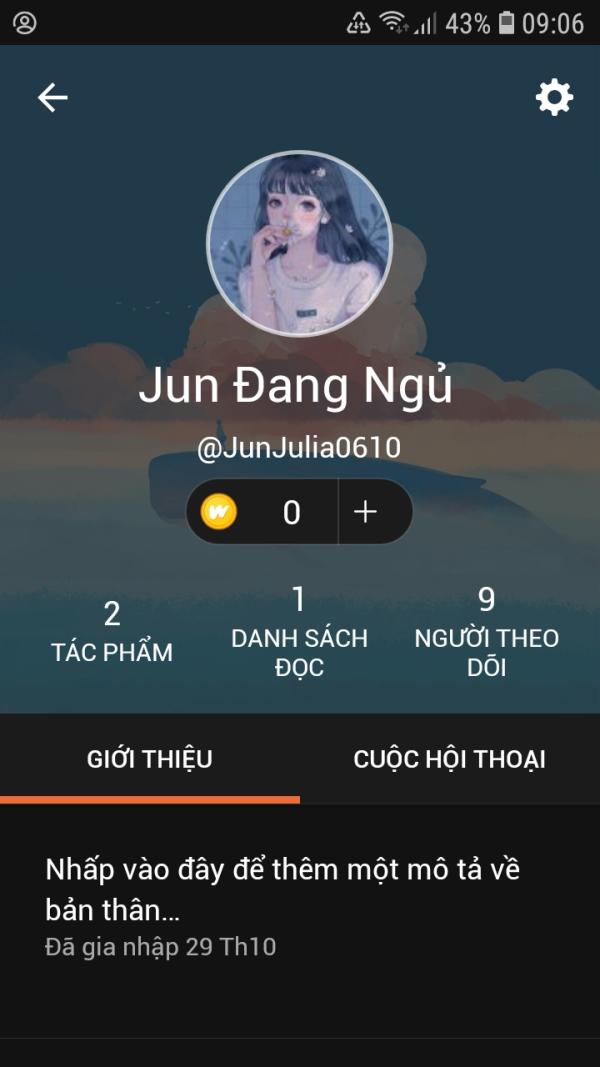Tap the profile avatar picture

tap(299, 243)
